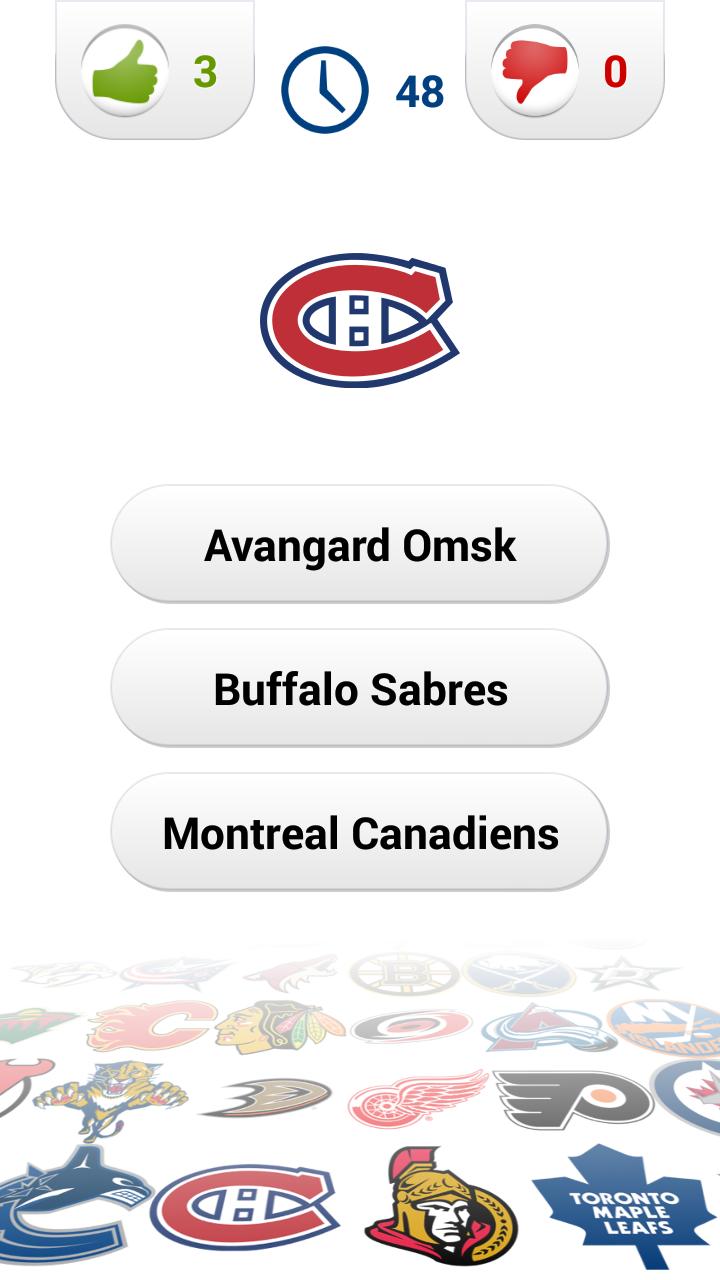Click the quiz logo above the answers
The height and width of the screenshot is (1280, 720).
pyautogui.click(x=360, y=316)
